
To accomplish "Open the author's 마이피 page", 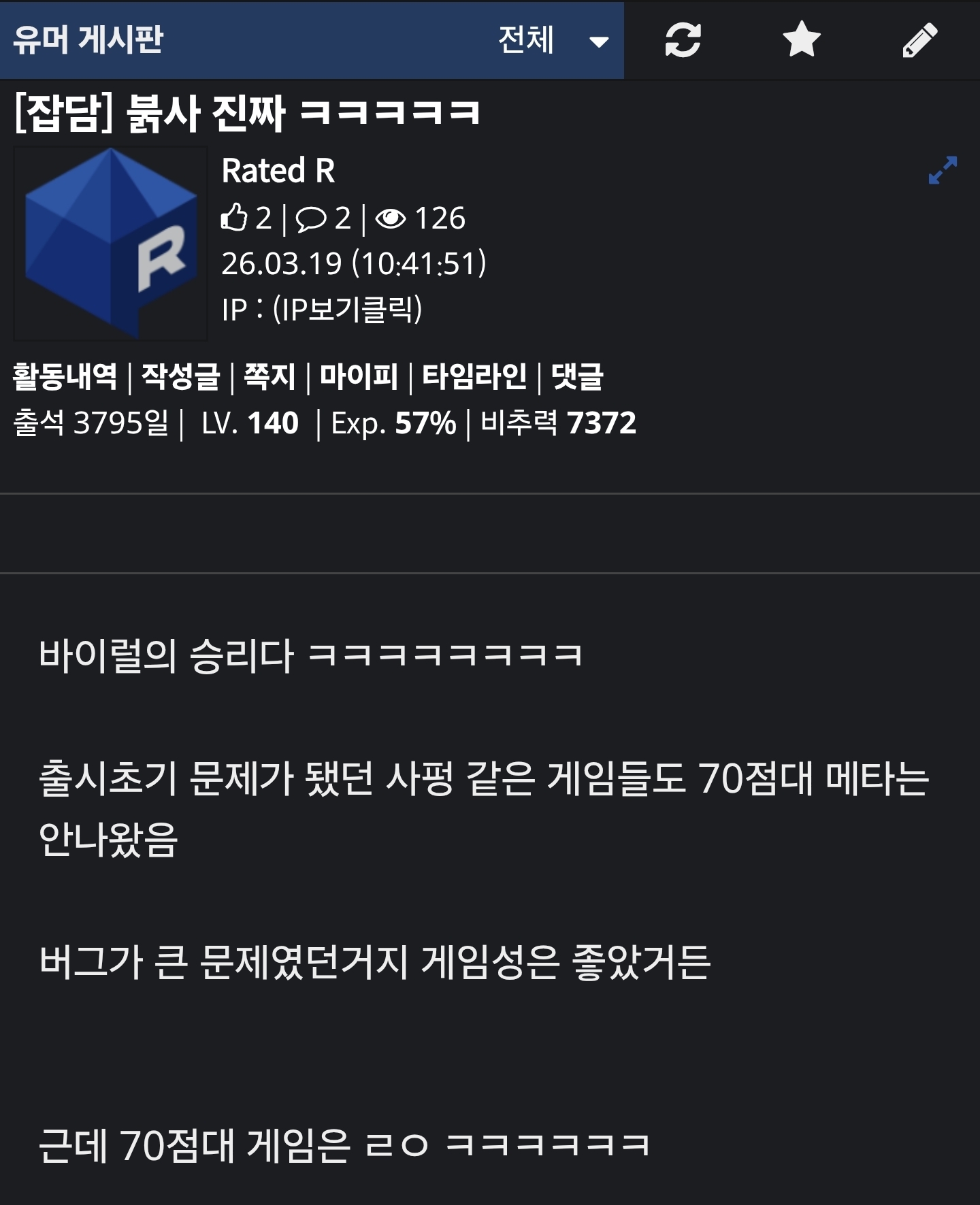I will click(x=359, y=376).
